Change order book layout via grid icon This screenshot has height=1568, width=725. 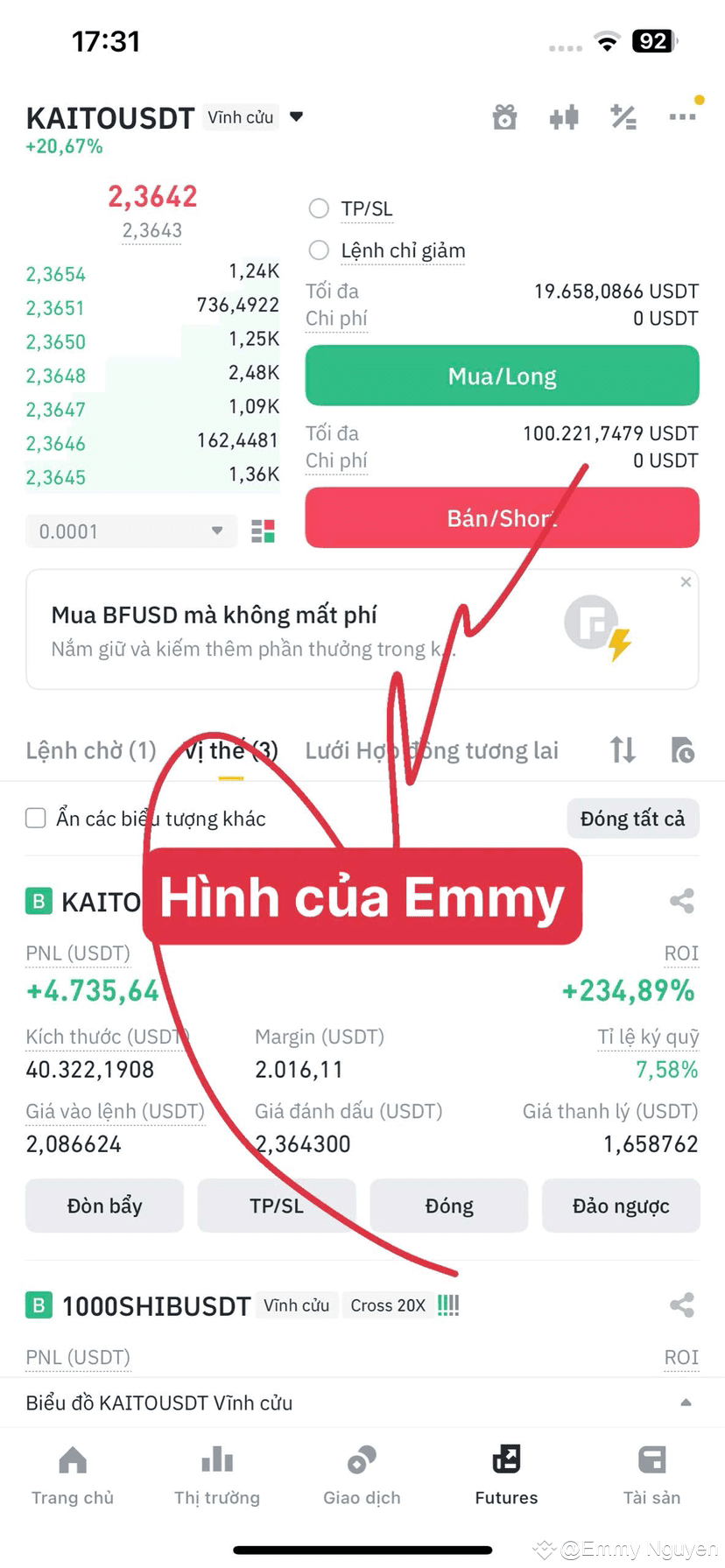pos(263,531)
